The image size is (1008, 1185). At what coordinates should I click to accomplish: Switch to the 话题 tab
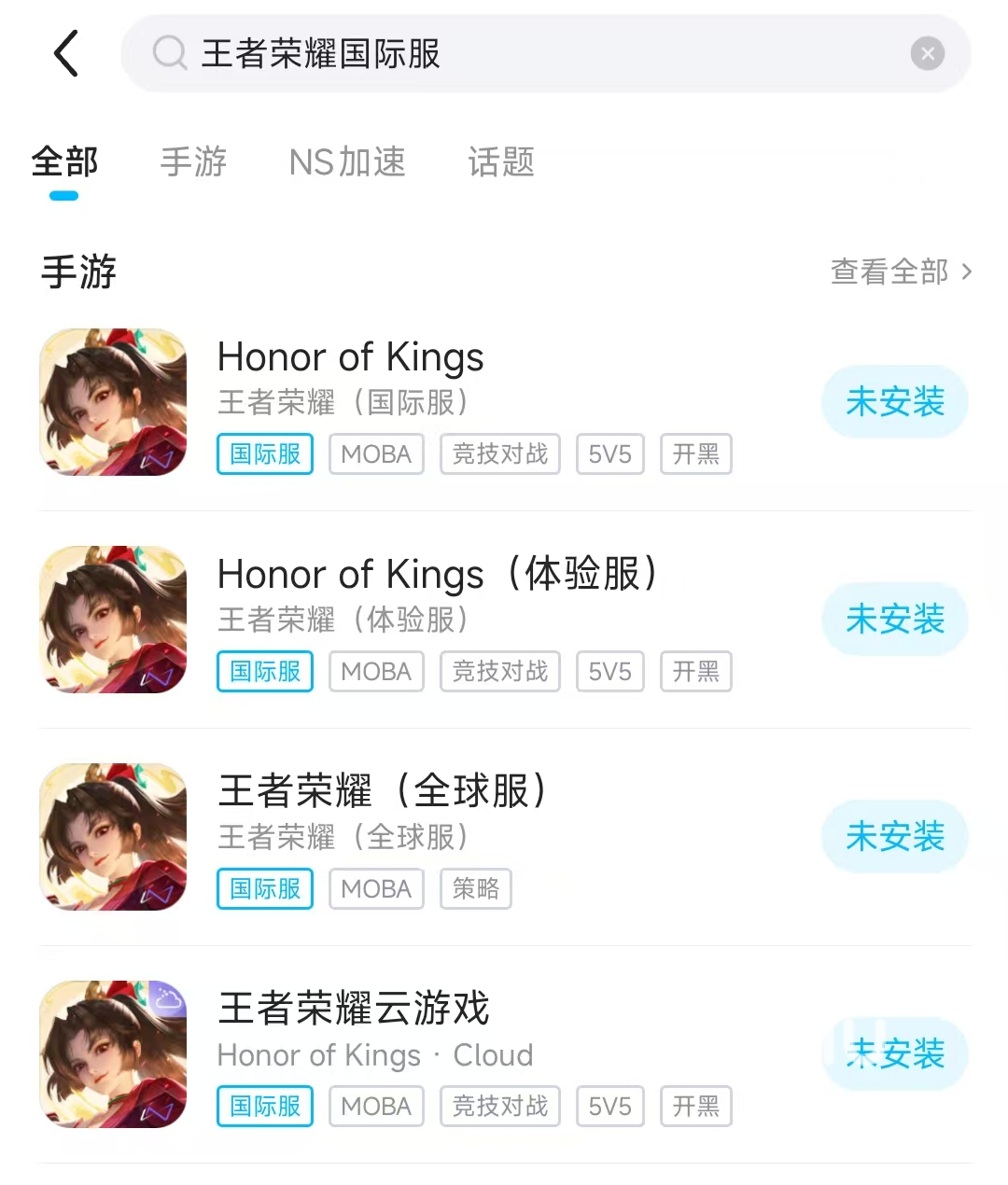pyautogui.click(x=501, y=162)
